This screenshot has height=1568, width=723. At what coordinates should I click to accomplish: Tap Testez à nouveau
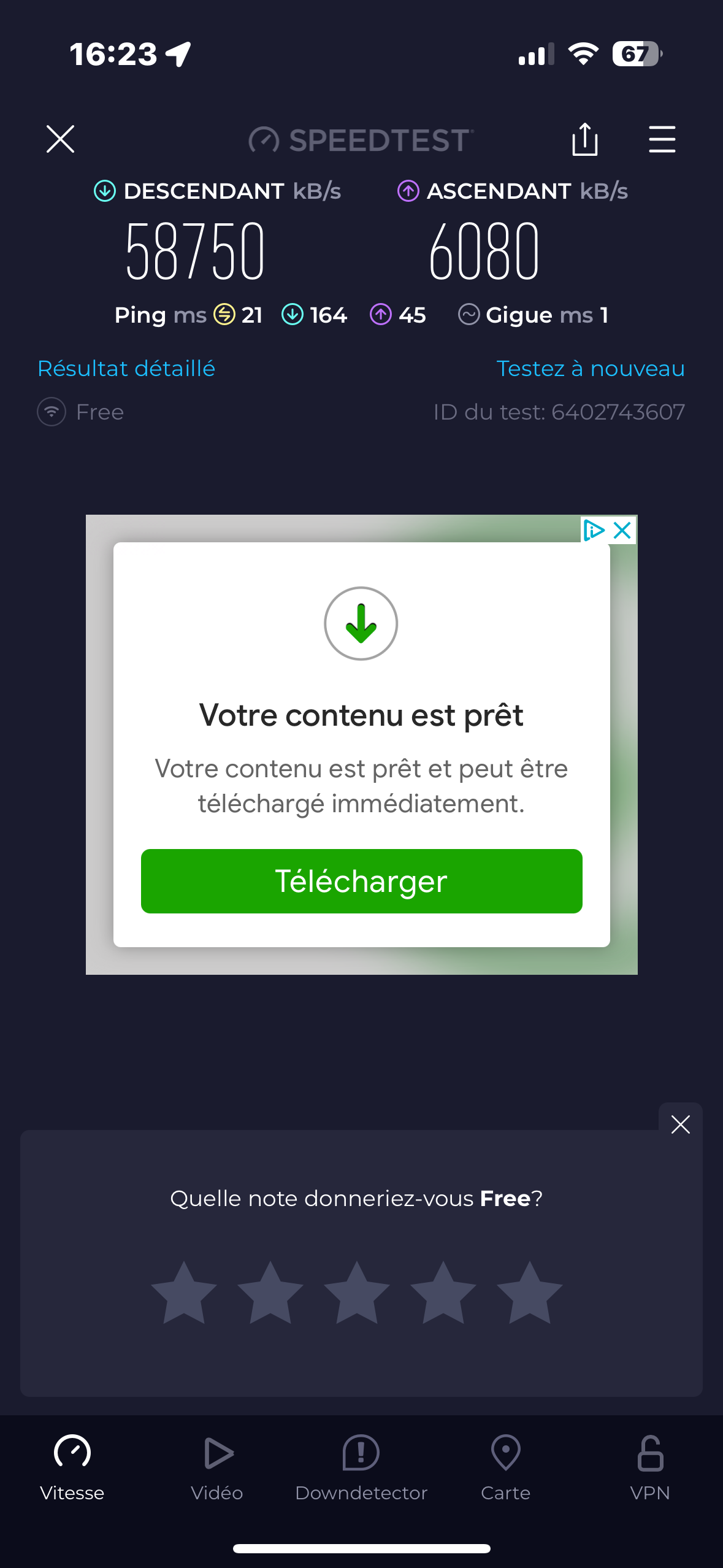coord(590,369)
